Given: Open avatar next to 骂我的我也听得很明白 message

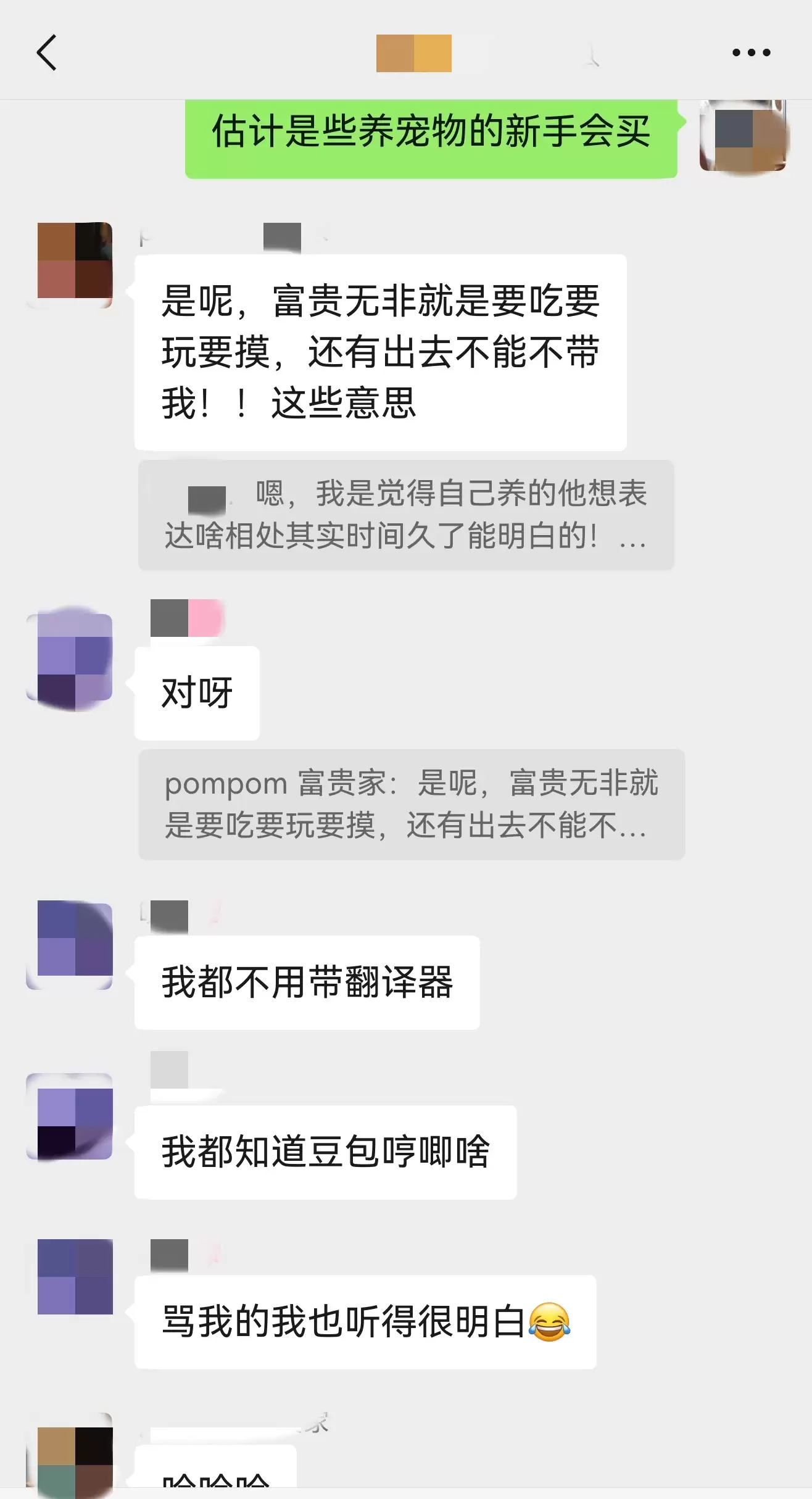Looking at the screenshot, I should [x=74, y=1276].
